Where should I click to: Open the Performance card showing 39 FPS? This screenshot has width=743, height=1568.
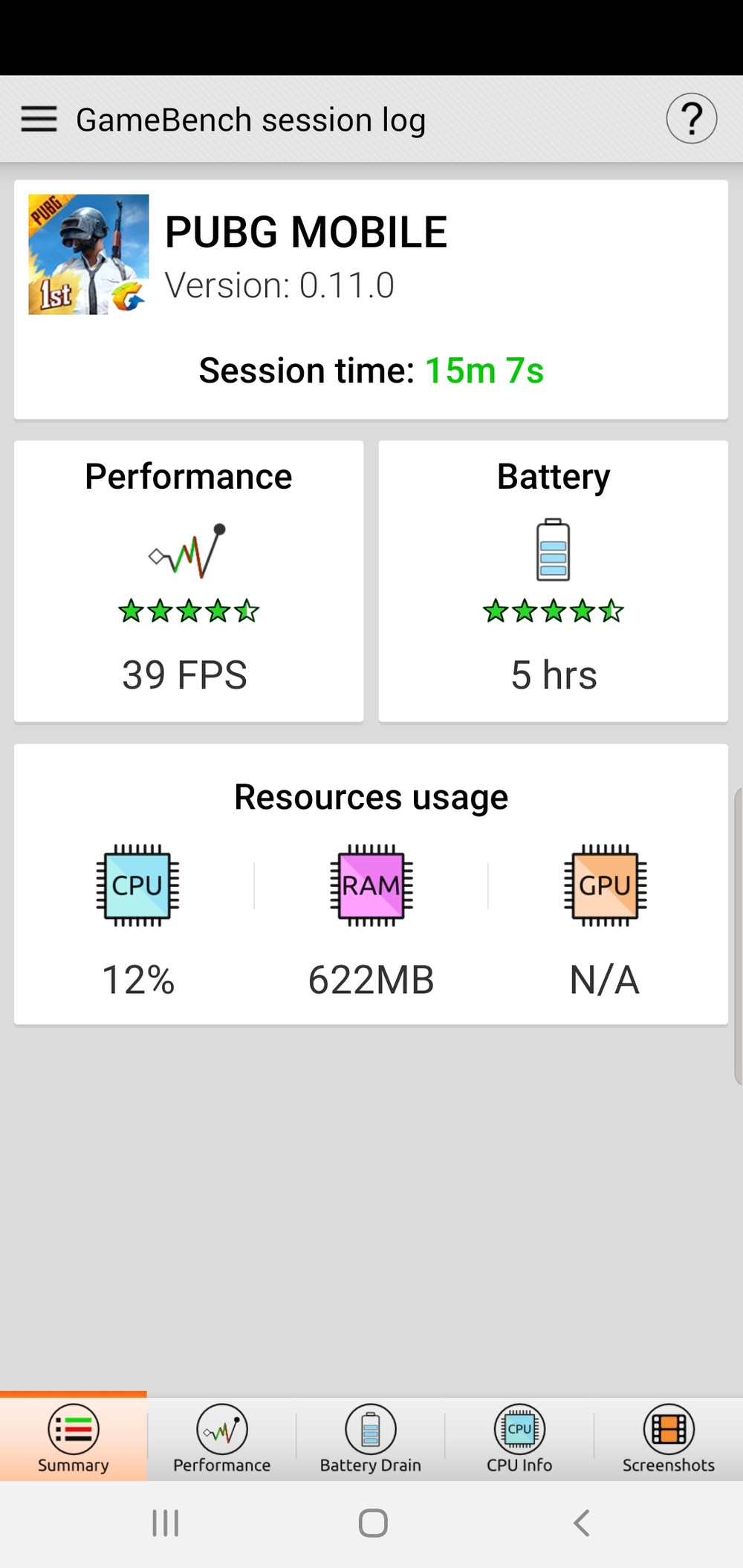(x=189, y=581)
